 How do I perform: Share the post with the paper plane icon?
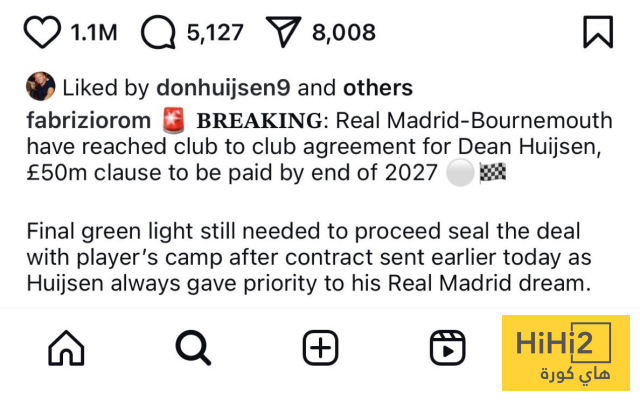pyautogui.click(x=286, y=33)
